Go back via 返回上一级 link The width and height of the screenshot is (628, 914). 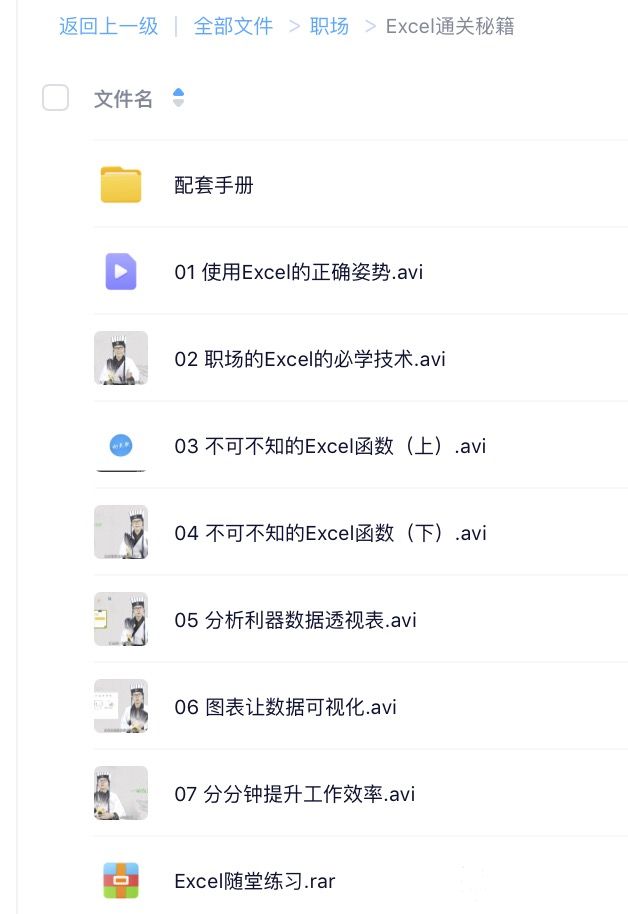tap(108, 27)
